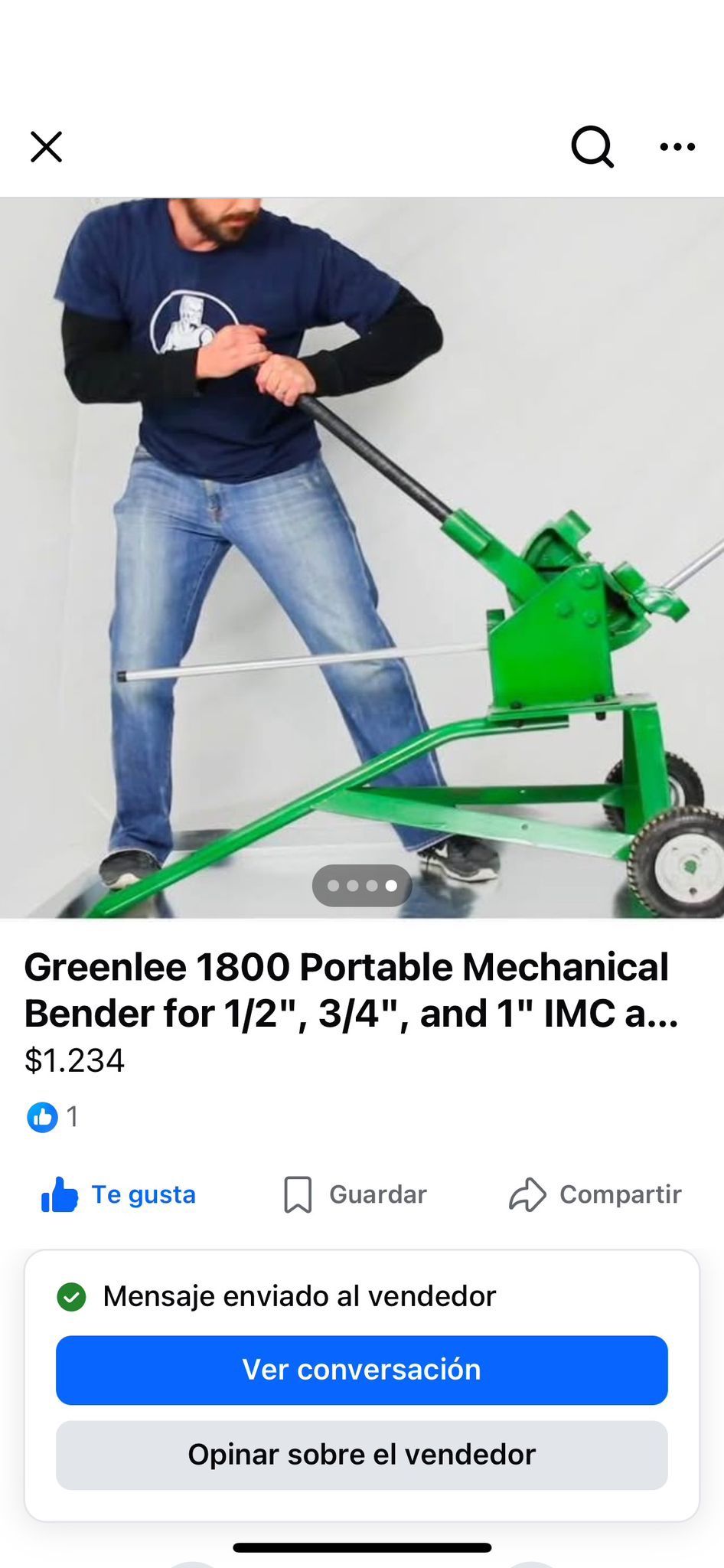Reveal more photos via carousel dots
Image resolution: width=724 pixels, height=1568 pixels.
(361, 884)
